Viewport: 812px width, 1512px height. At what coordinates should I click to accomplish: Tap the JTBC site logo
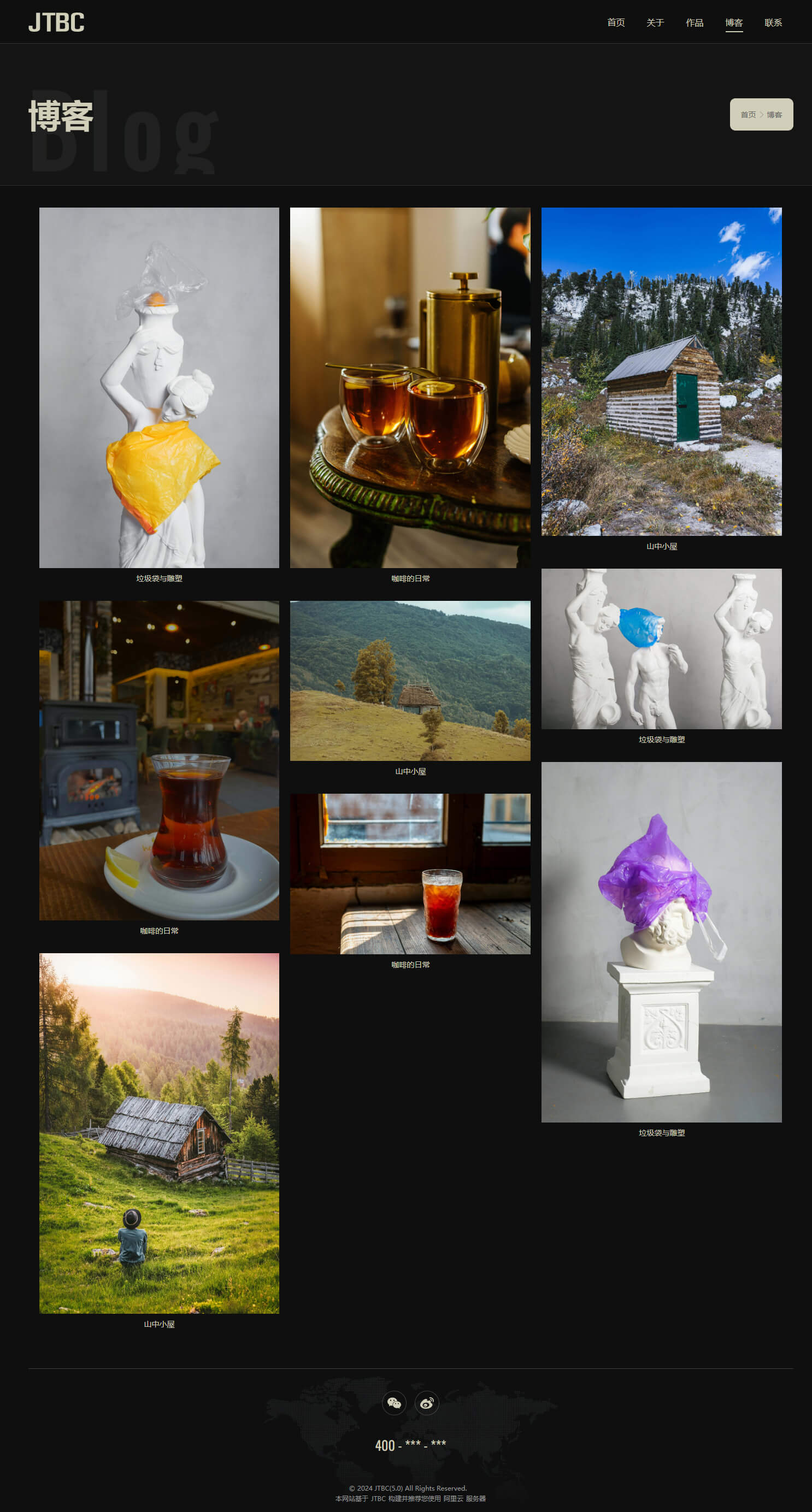click(56, 22)
